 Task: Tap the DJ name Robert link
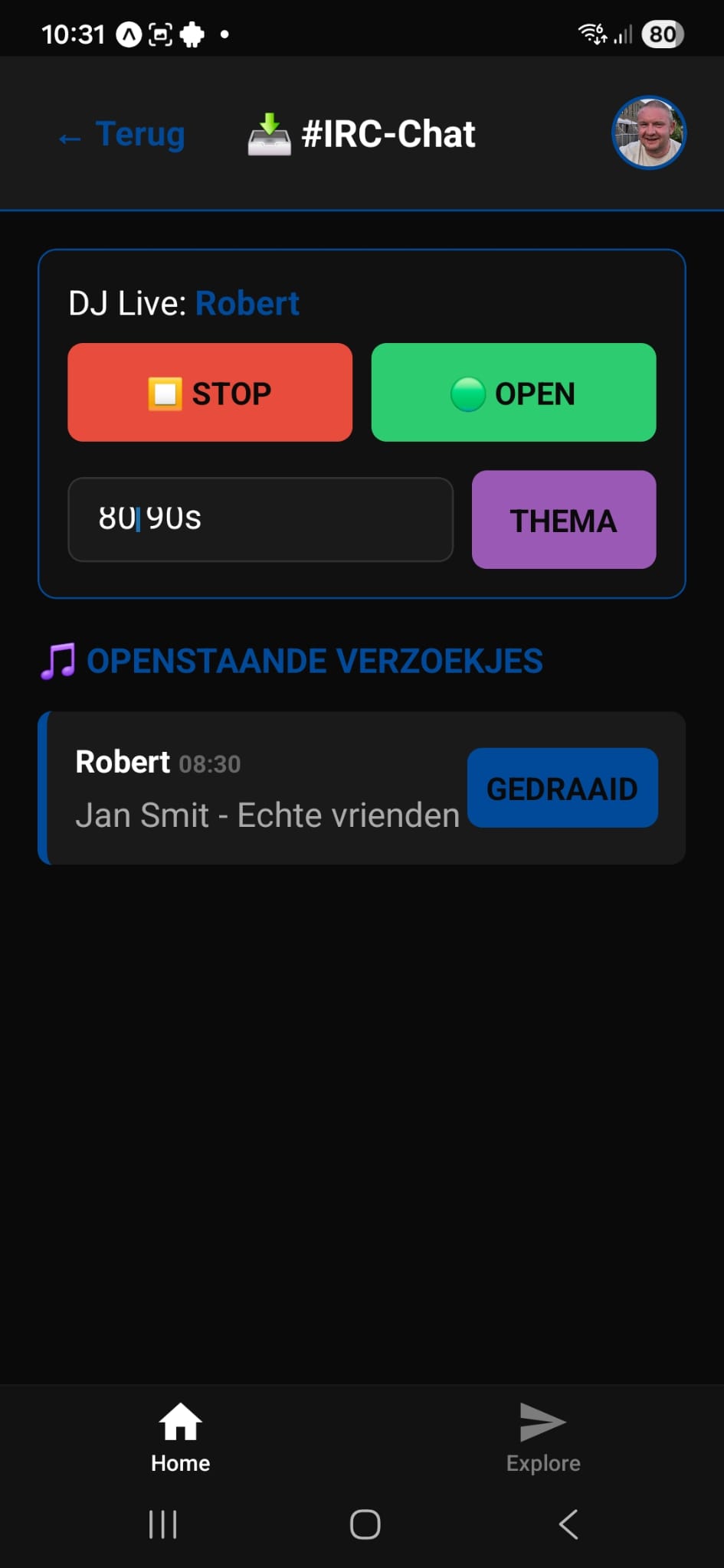point(247,303)
